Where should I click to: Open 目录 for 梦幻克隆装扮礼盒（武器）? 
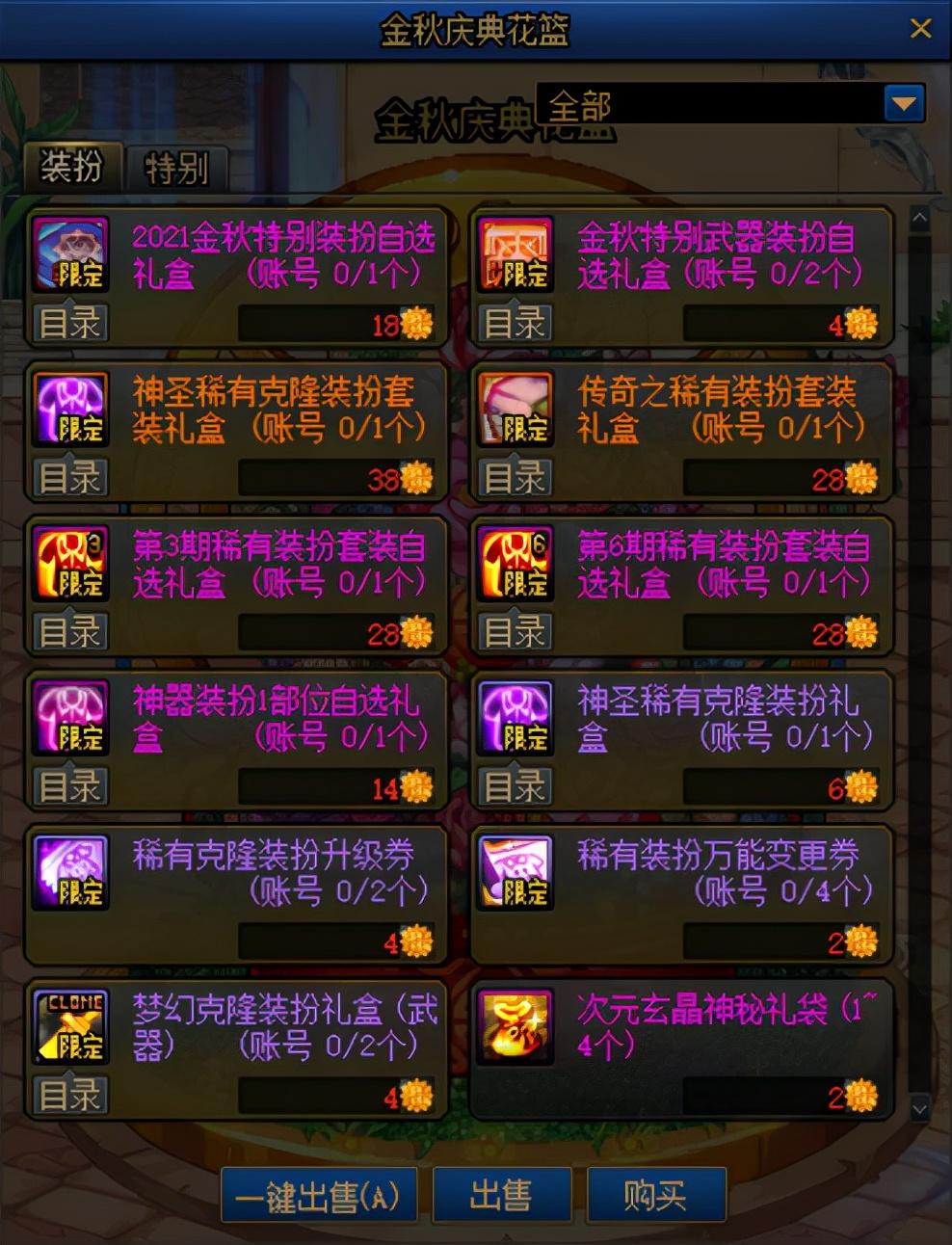pyautogui.click(x=70, y=1095)
